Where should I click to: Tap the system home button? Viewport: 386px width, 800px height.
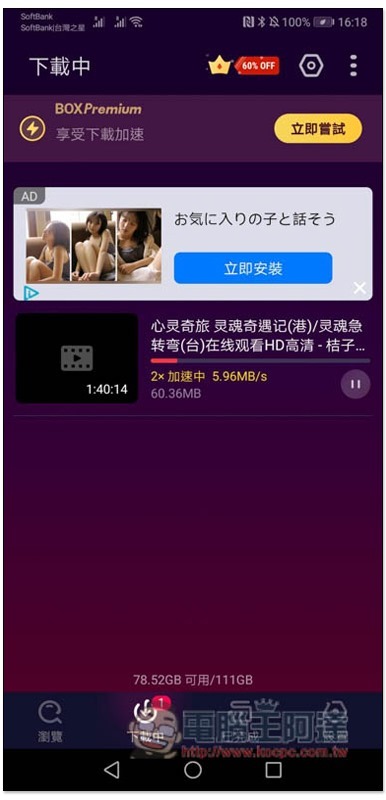coord(193,770)
